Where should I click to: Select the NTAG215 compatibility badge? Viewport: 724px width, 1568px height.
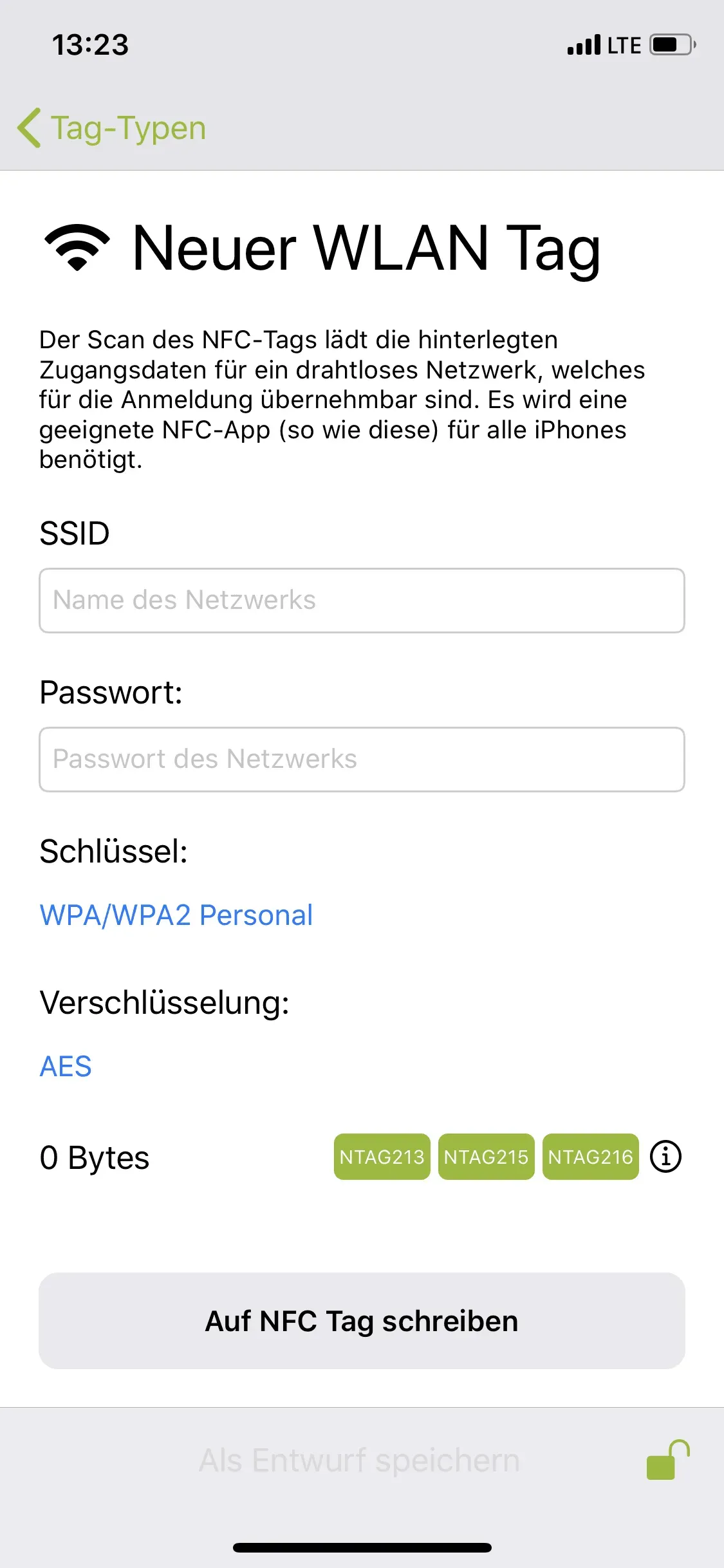click(486, 1157)
